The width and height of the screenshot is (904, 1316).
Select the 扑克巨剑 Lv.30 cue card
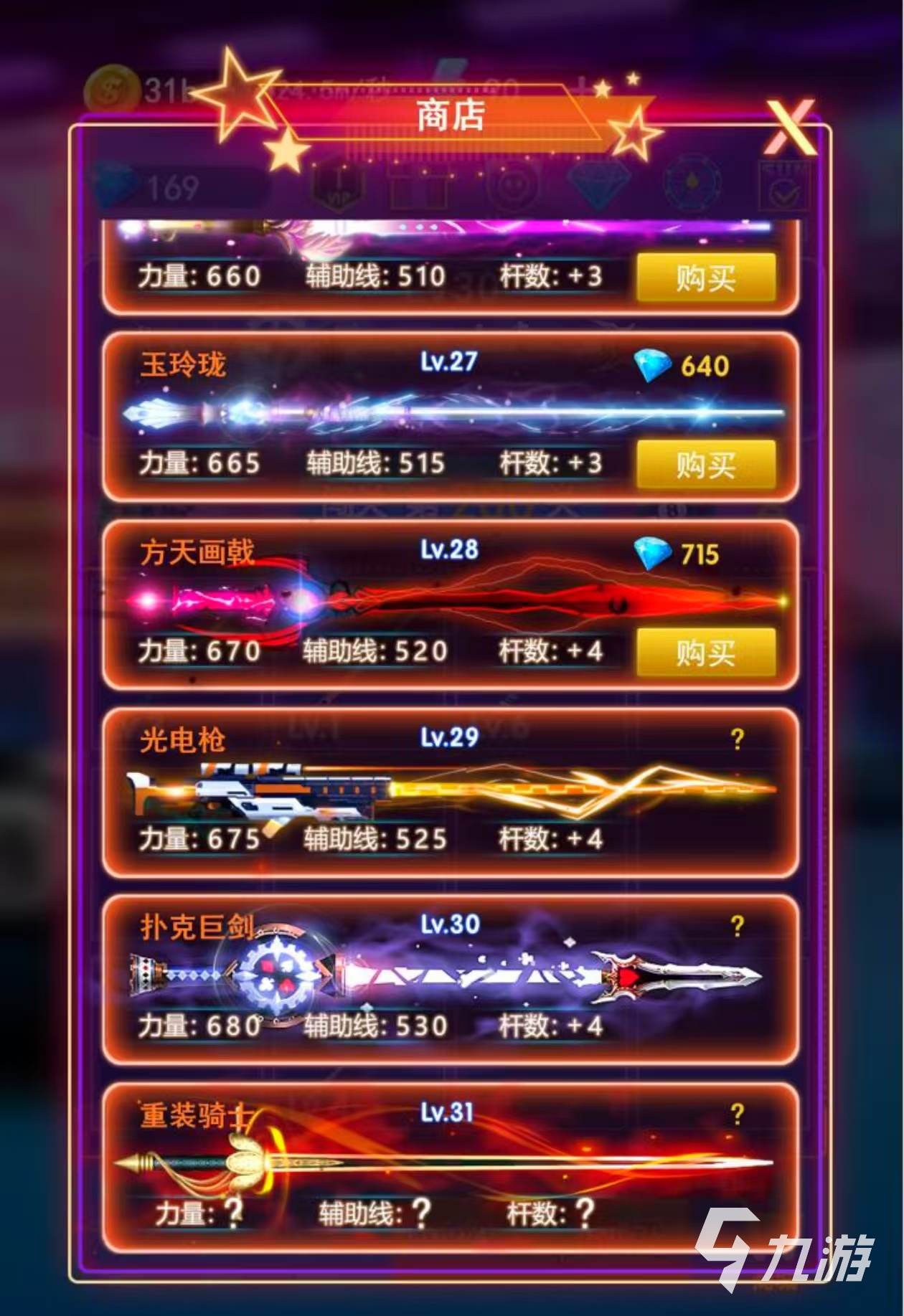tap(451, 979)
